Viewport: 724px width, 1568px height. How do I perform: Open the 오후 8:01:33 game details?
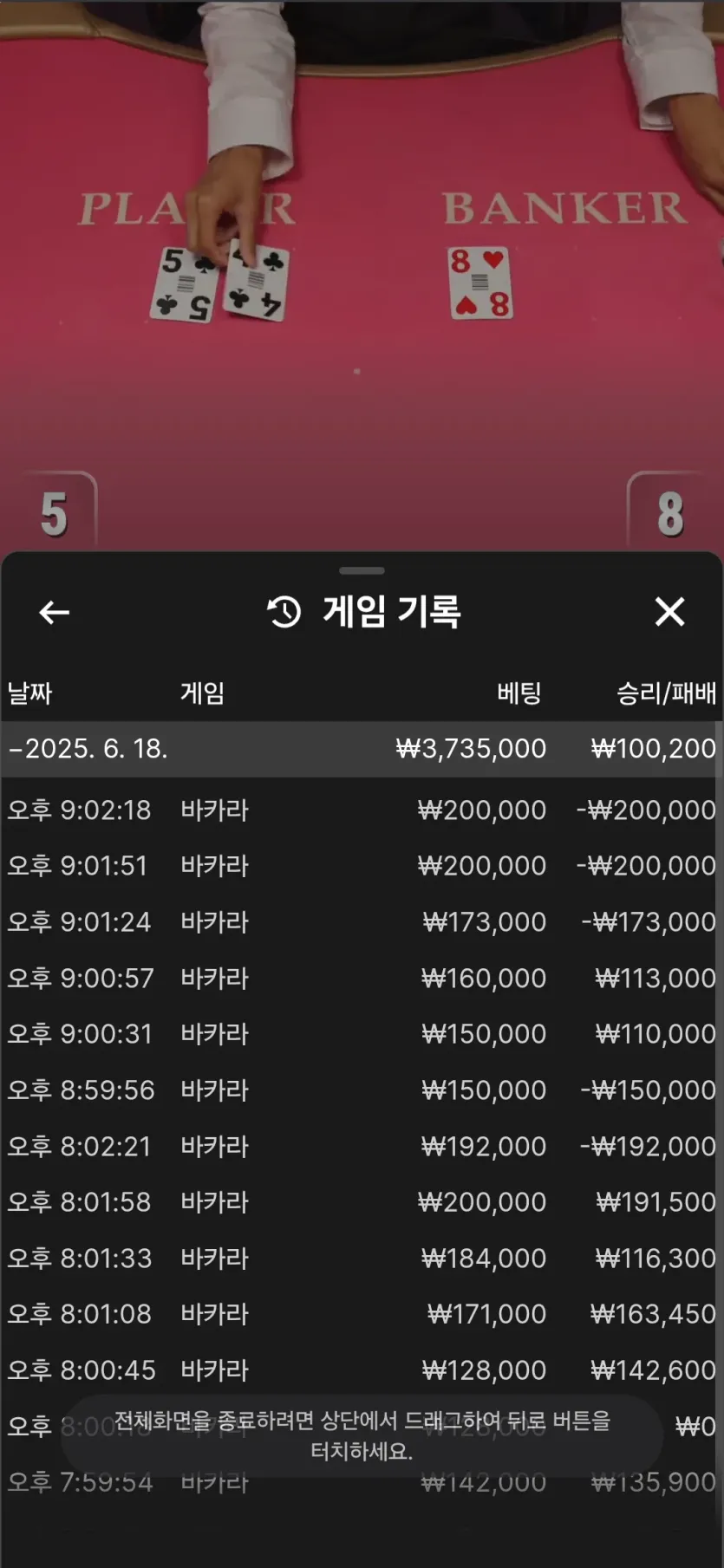click(362, 1258)
